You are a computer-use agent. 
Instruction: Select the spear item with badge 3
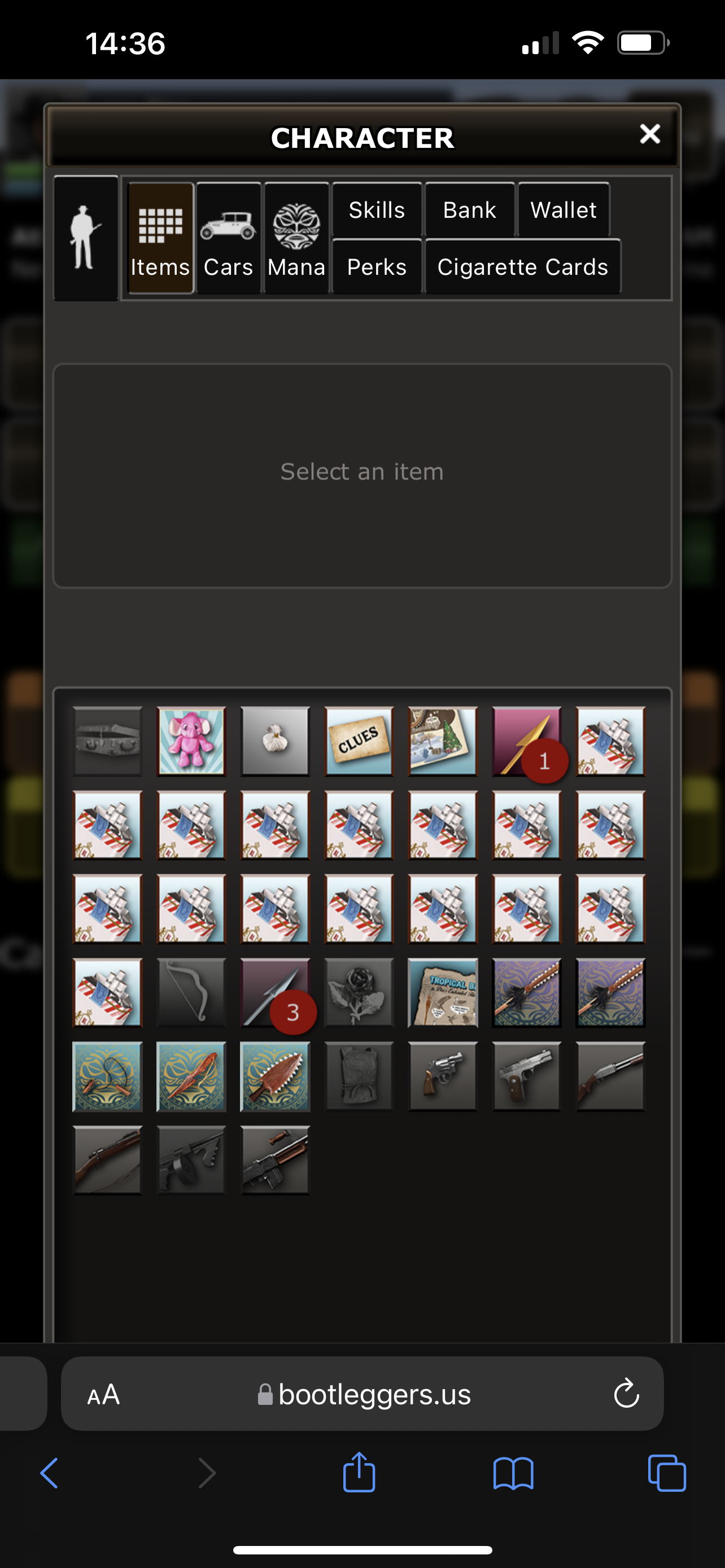click(x=275, y=993)
